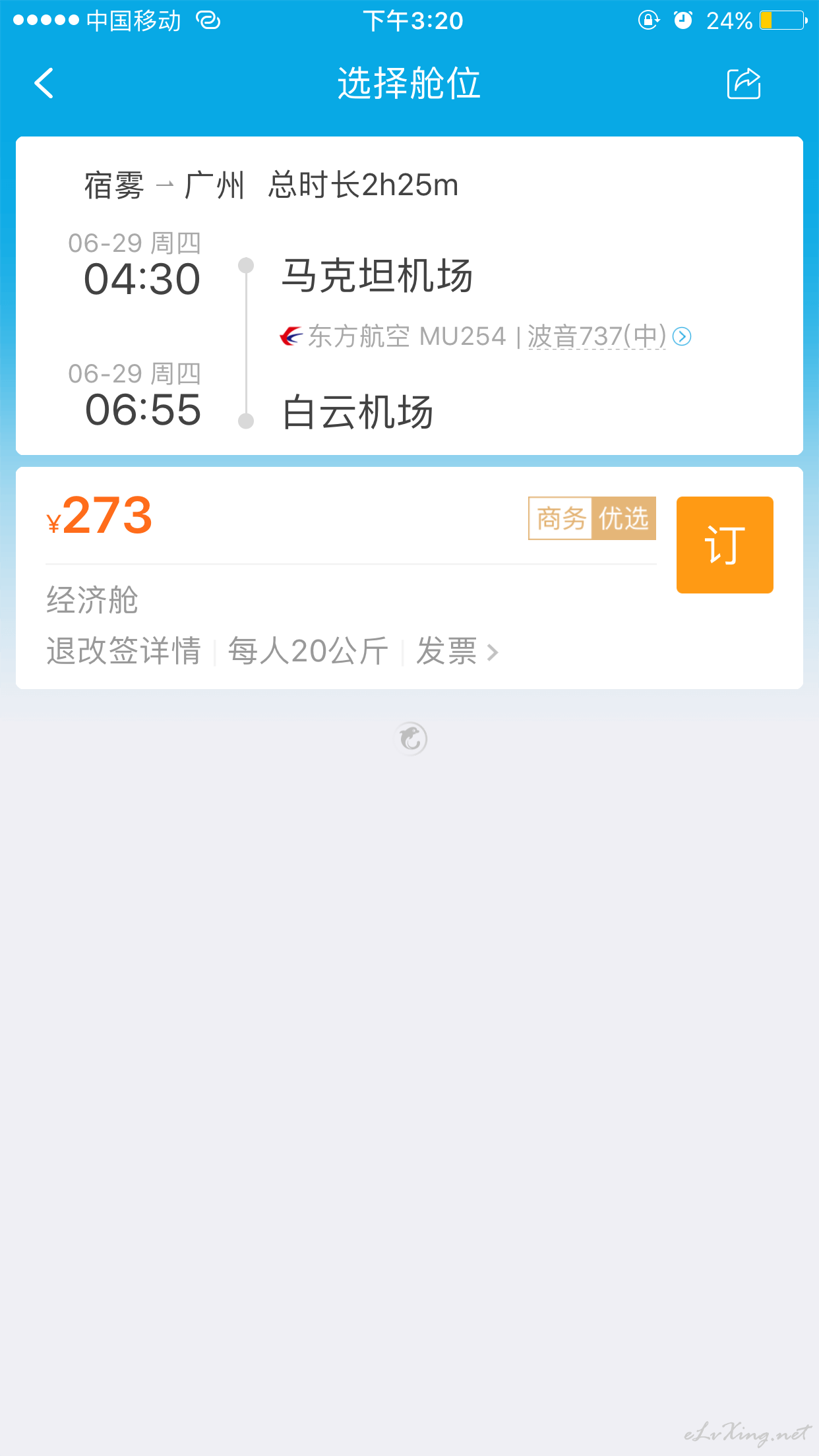
Task: Go back using the top-left arrow
Action: click(x=44, y=84)
